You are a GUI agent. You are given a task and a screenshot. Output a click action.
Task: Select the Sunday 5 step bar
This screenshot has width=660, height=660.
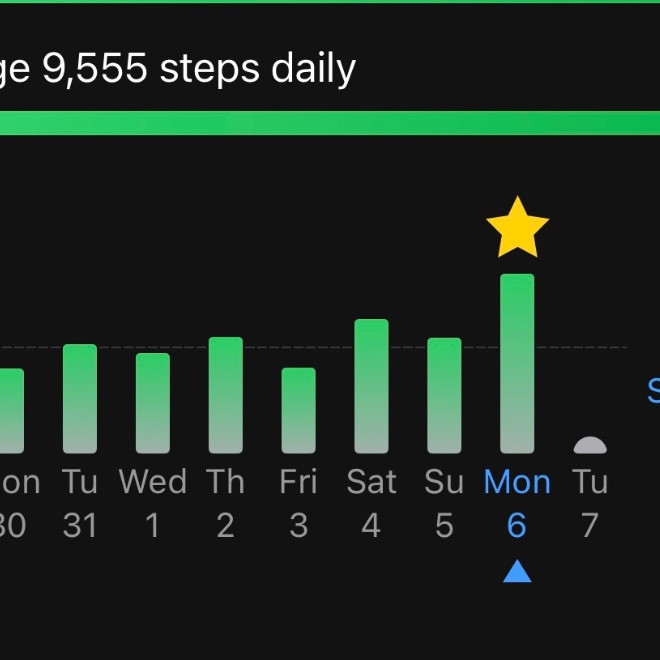(444, 396)
